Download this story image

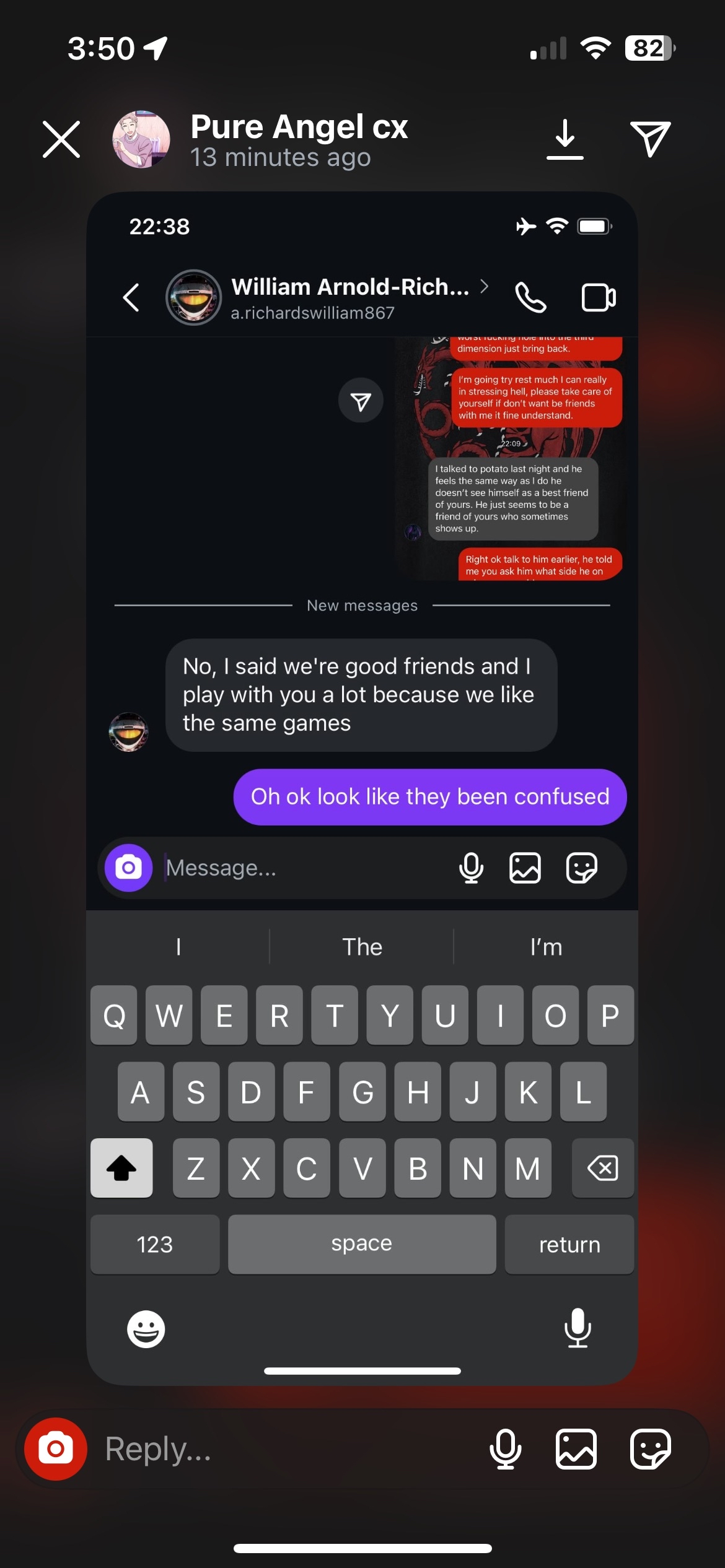pyautogui.click(x=565, y=139)
